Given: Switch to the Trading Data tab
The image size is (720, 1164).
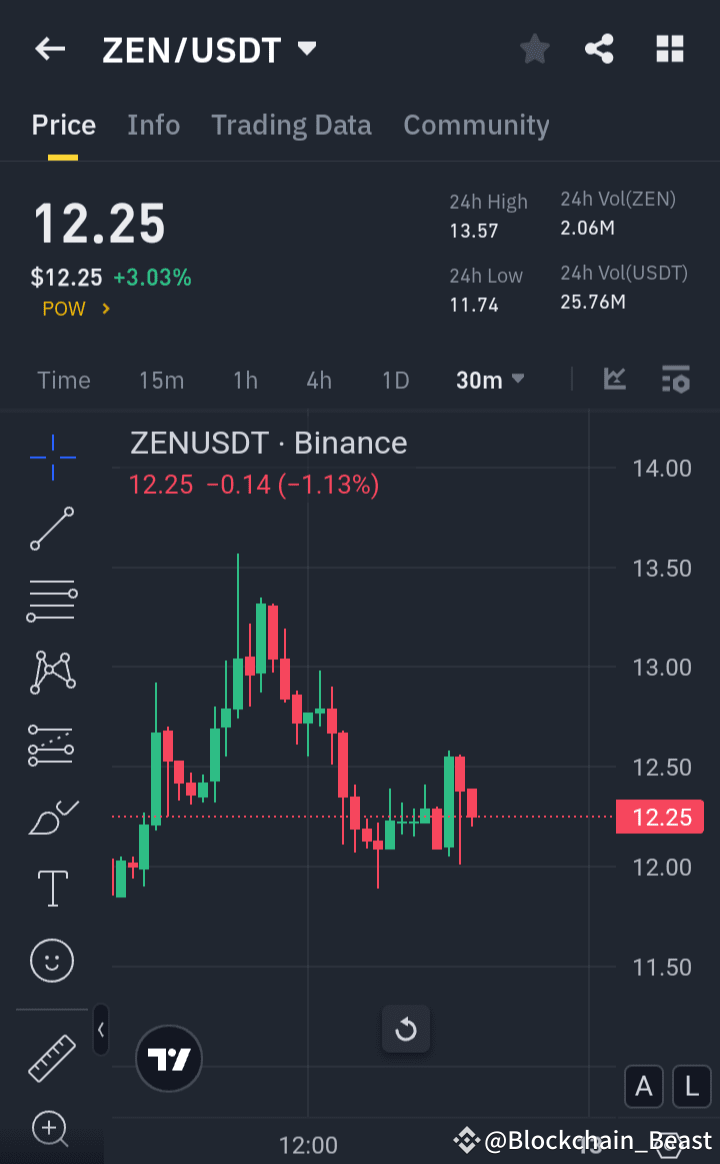Looking at the screenshot, I should (x=291, y=125).
